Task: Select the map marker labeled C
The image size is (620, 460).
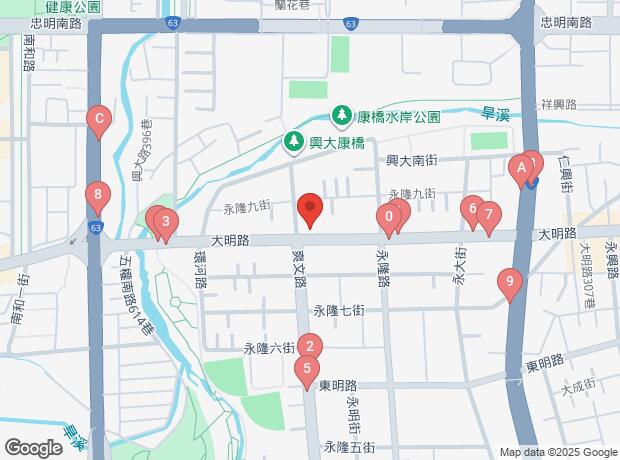Action: [x=98, y=121]
